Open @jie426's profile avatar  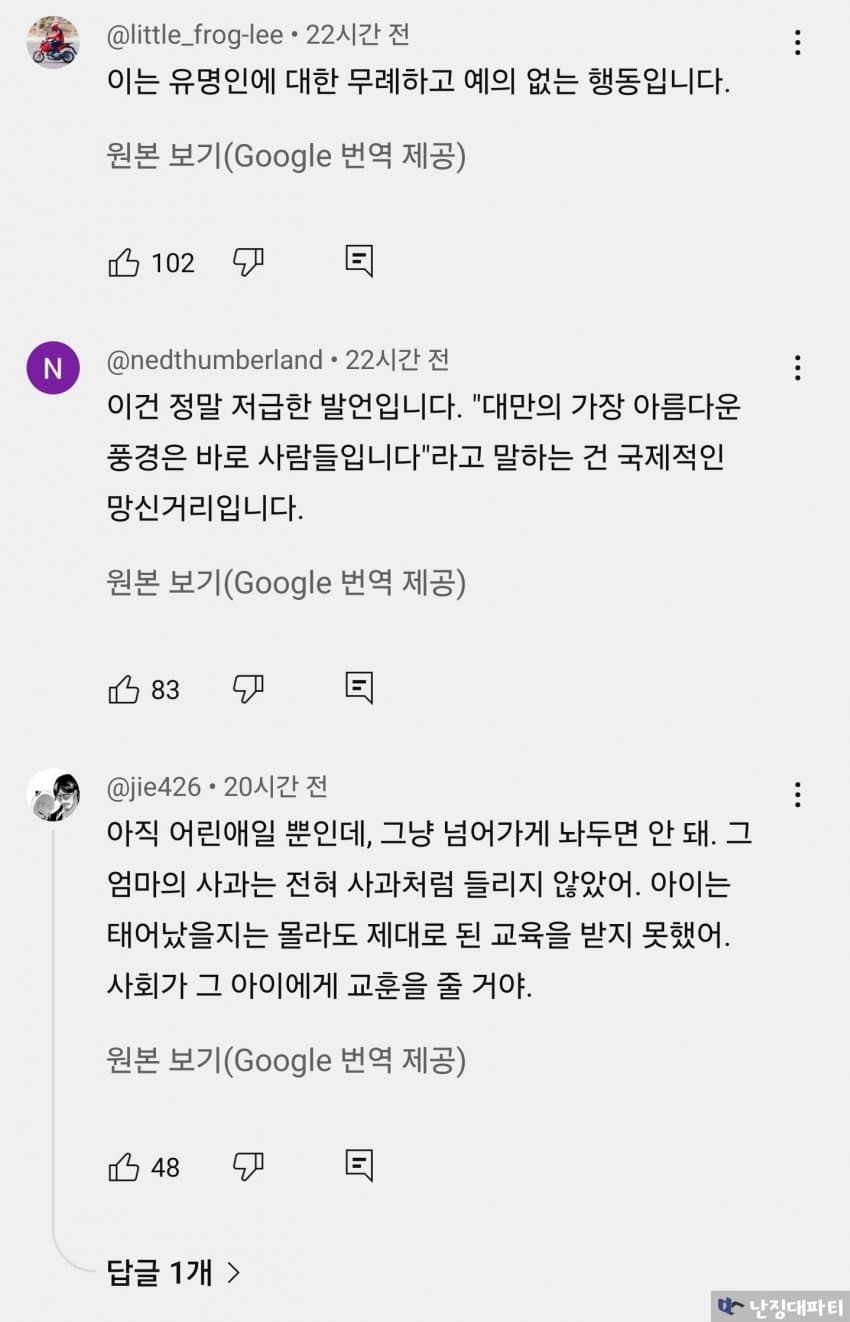(53, 795)
